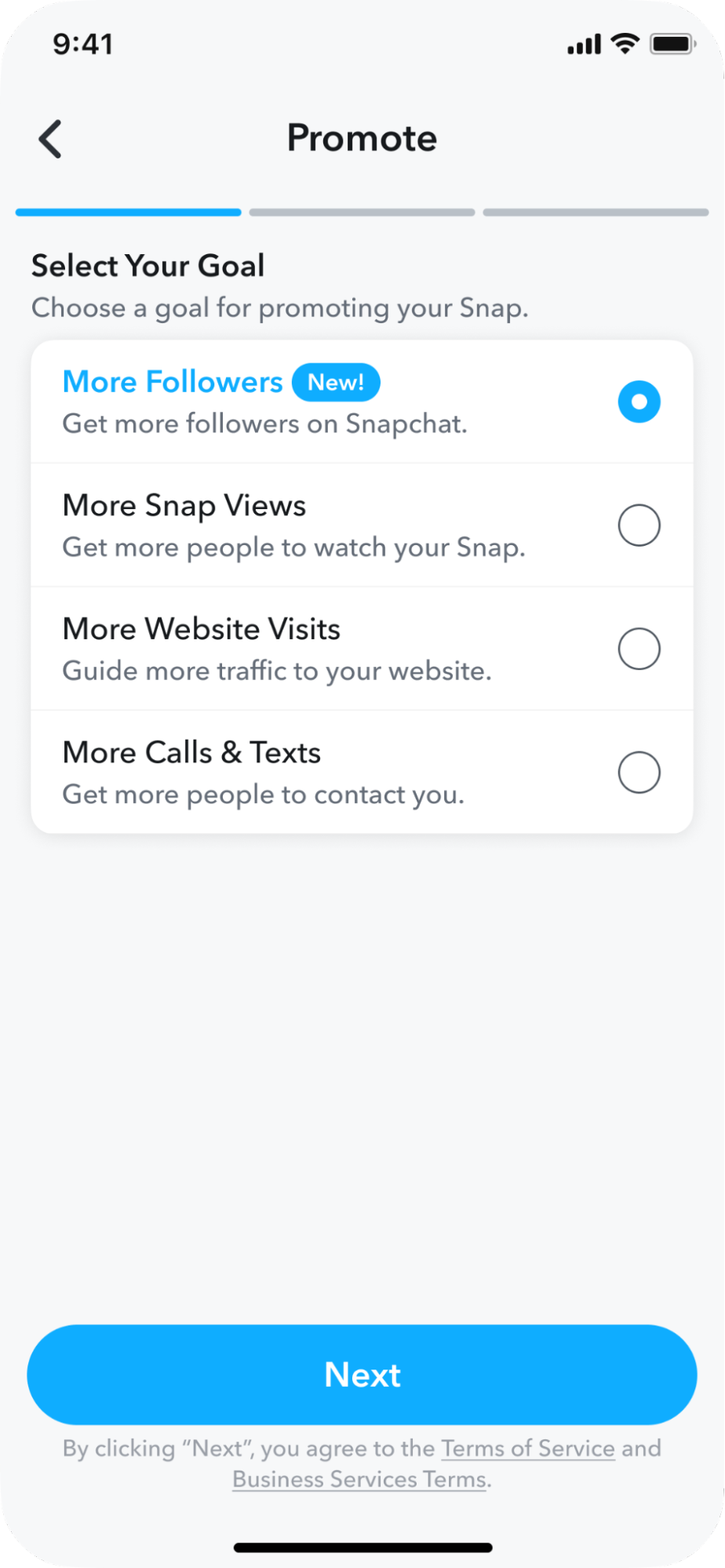Tap the second gray progress segment
Screen dimensions: 725x1568
coord(361,212)
